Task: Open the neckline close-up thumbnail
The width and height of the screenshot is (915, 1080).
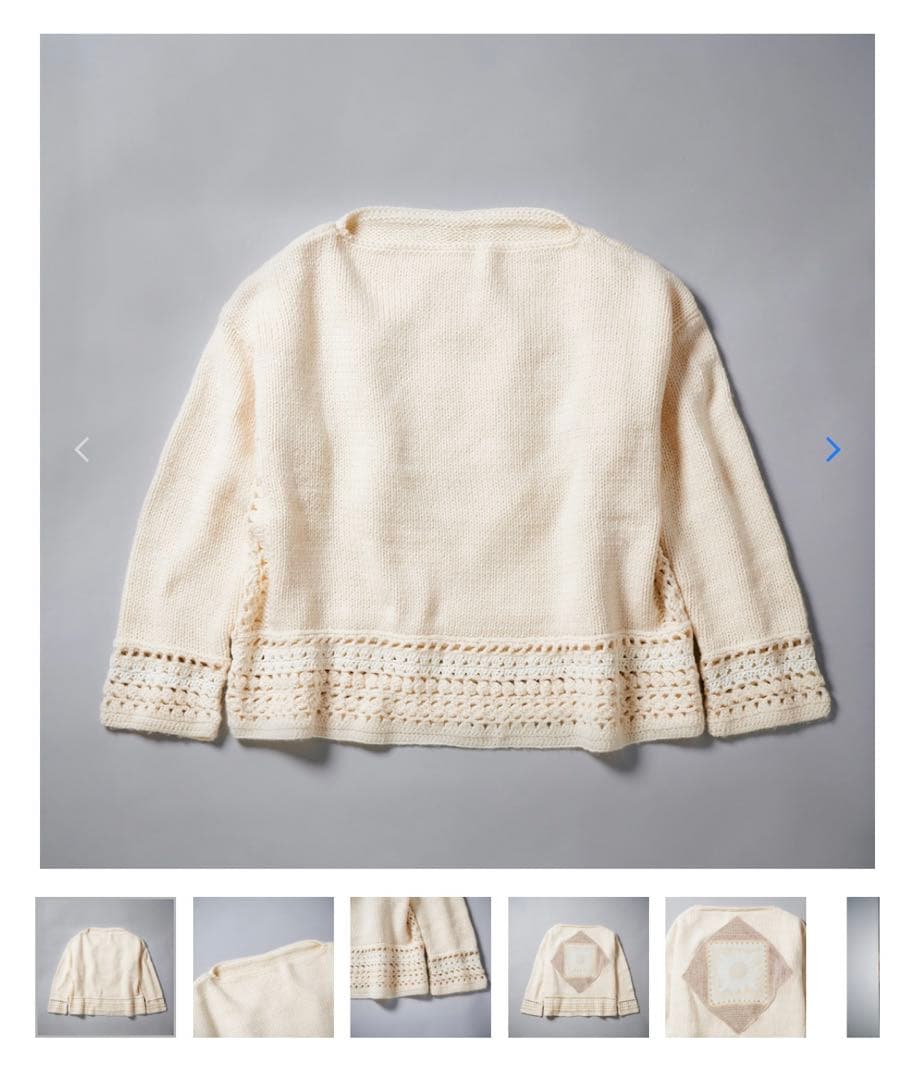Action: coord(263,966)
